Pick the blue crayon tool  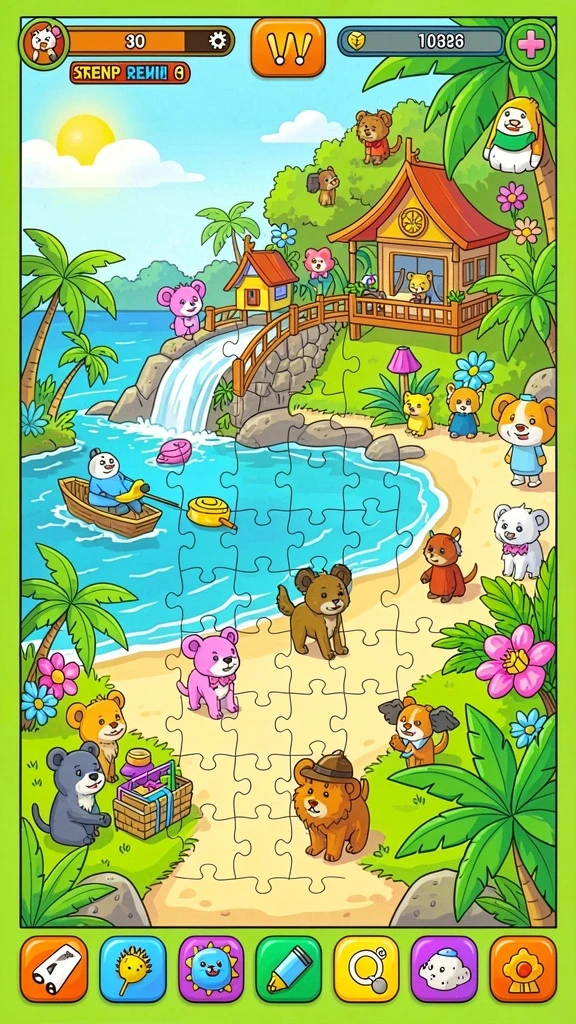(289, 969)
